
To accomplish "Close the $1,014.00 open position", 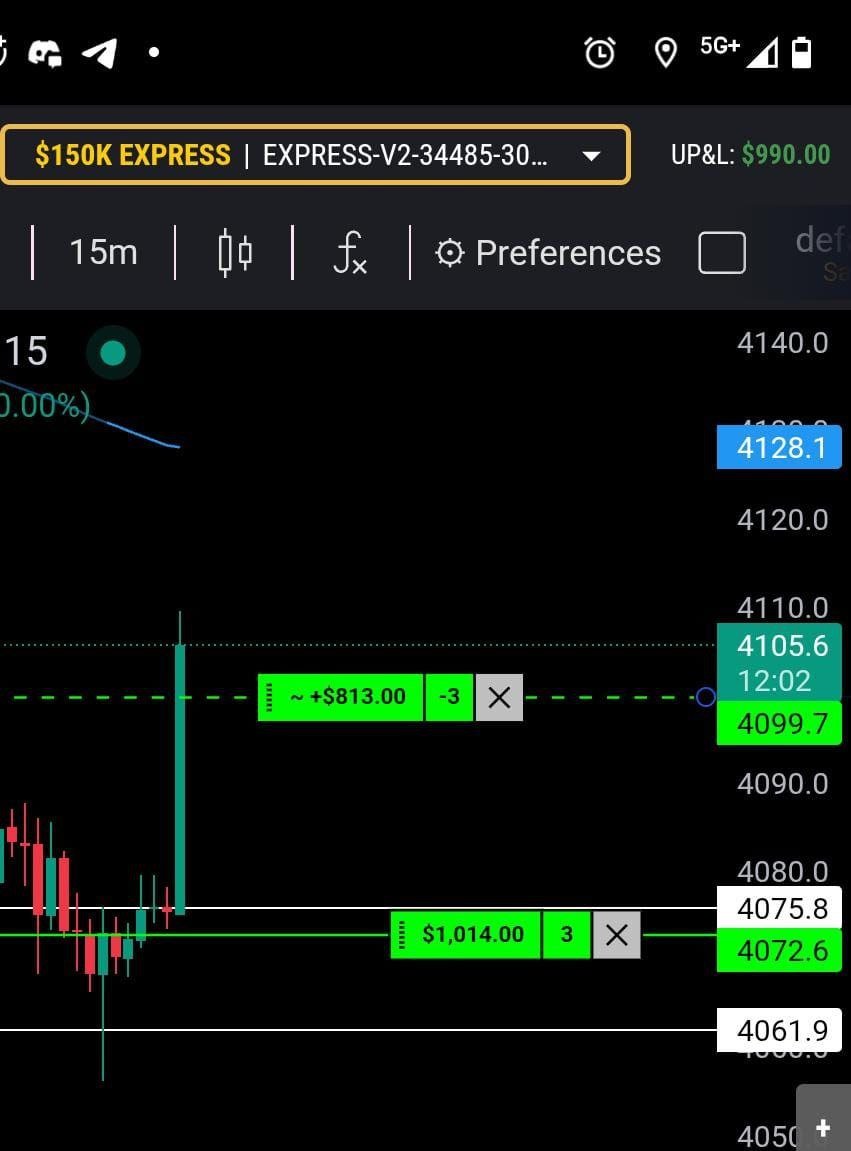I will pyautogui.click(x=616, y=935).
